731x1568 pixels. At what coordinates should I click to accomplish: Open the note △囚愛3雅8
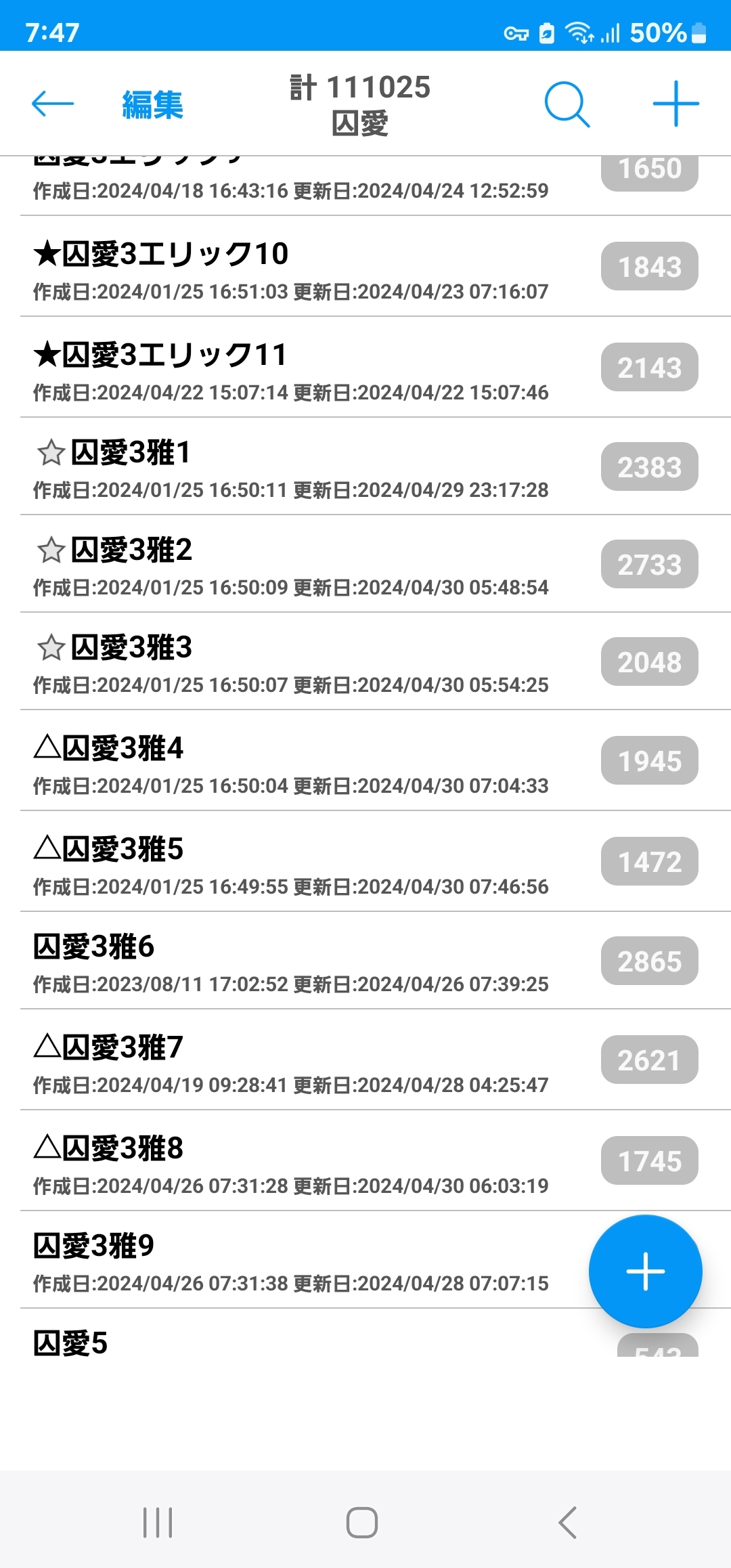[291, 1162]
